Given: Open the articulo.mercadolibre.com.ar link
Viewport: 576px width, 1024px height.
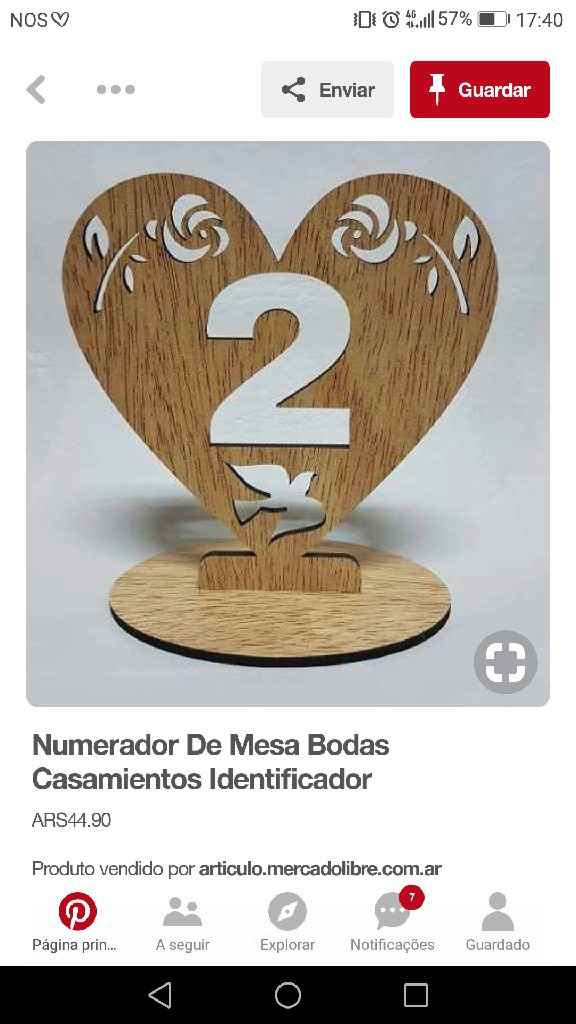Looking at the screenshot, I should pos(320,869).
